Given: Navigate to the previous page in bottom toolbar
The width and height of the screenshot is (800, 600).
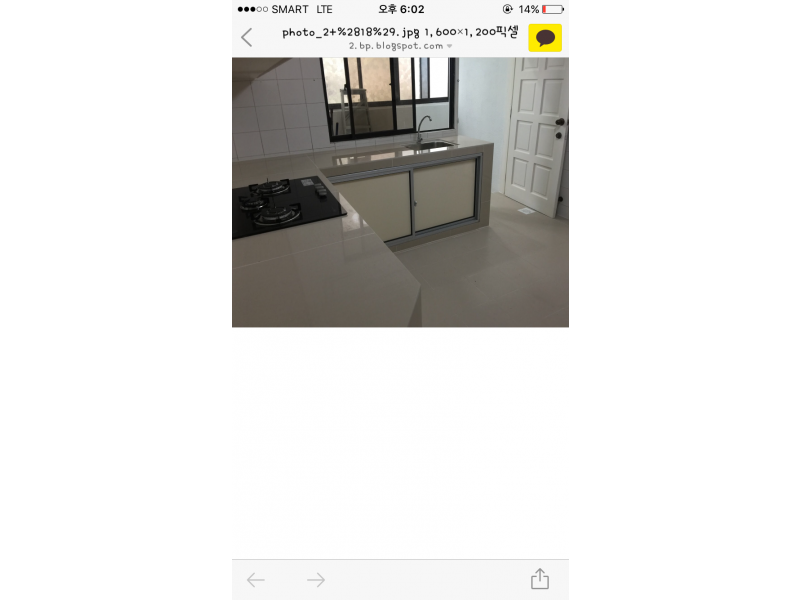Looking at the screenshot, I should point(256,580).
